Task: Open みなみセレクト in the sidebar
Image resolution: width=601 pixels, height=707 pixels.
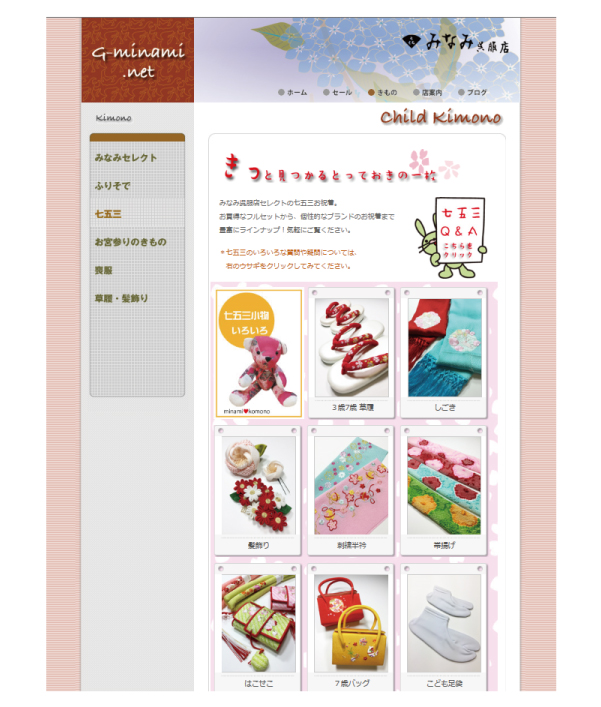Action: coord(127,158)
